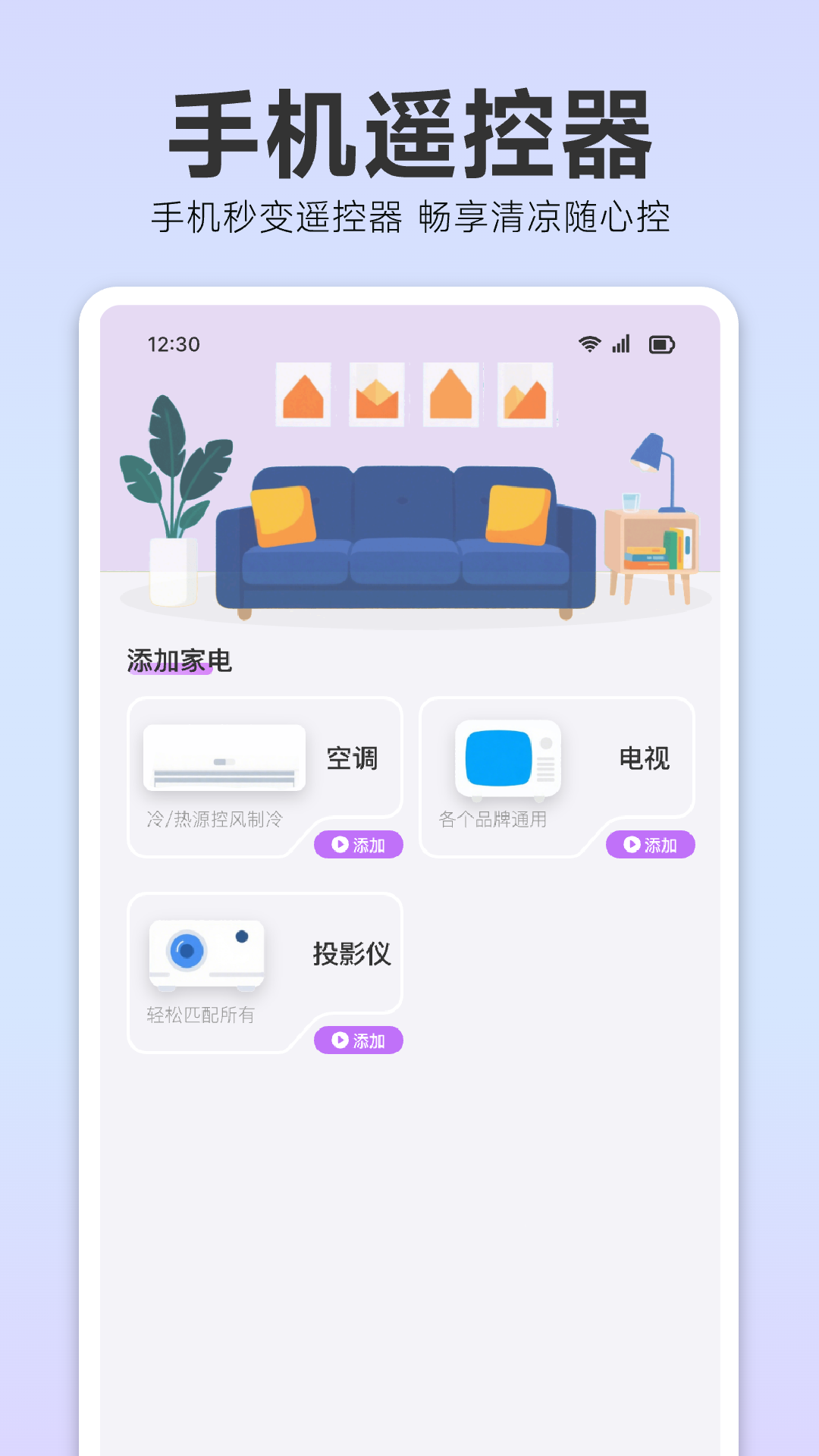
Task: Click the cellular signal strength icon
Action: (x=620, y=345)
